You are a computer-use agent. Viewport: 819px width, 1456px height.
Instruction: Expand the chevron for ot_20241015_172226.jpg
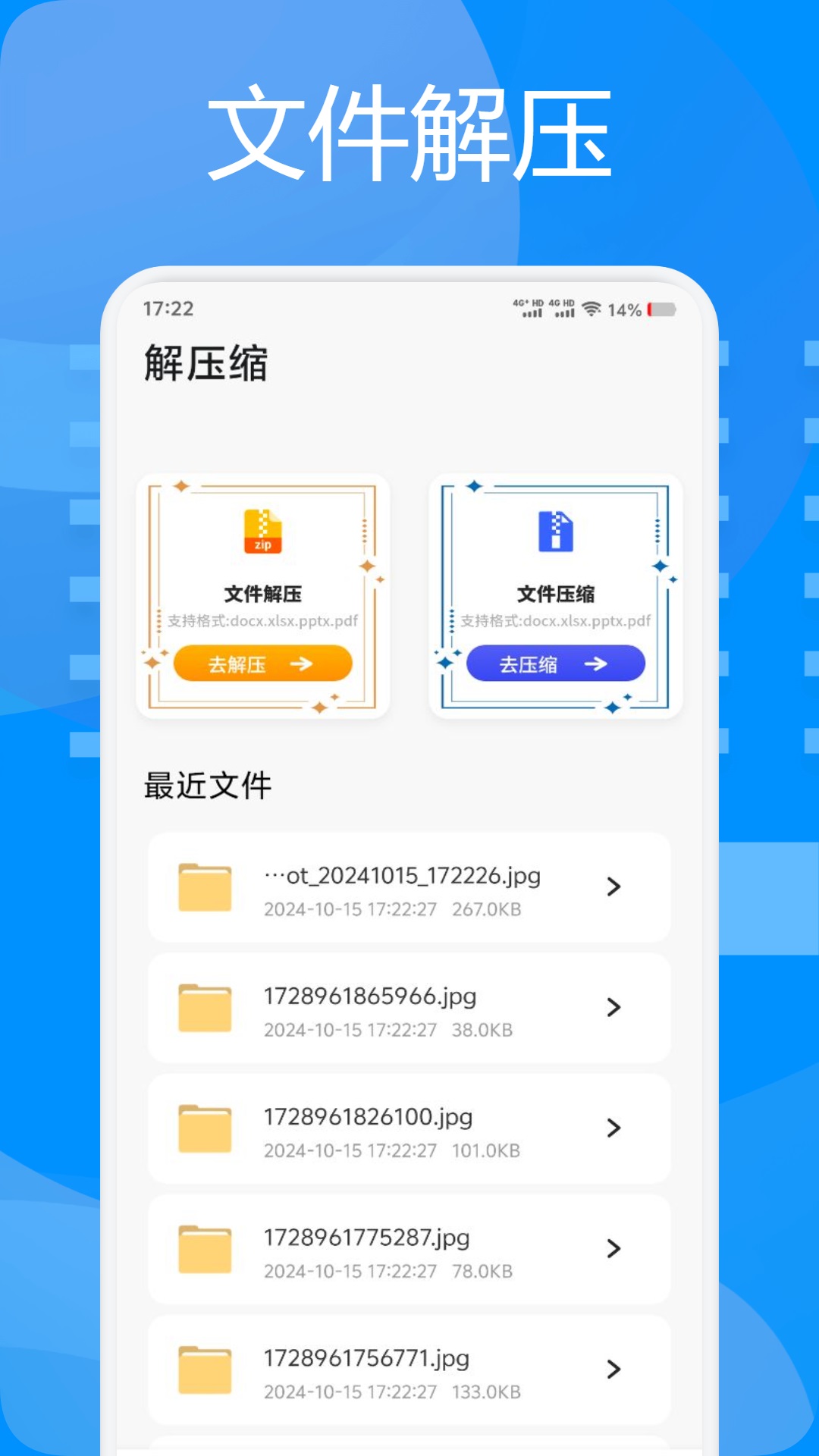(614, 887)
